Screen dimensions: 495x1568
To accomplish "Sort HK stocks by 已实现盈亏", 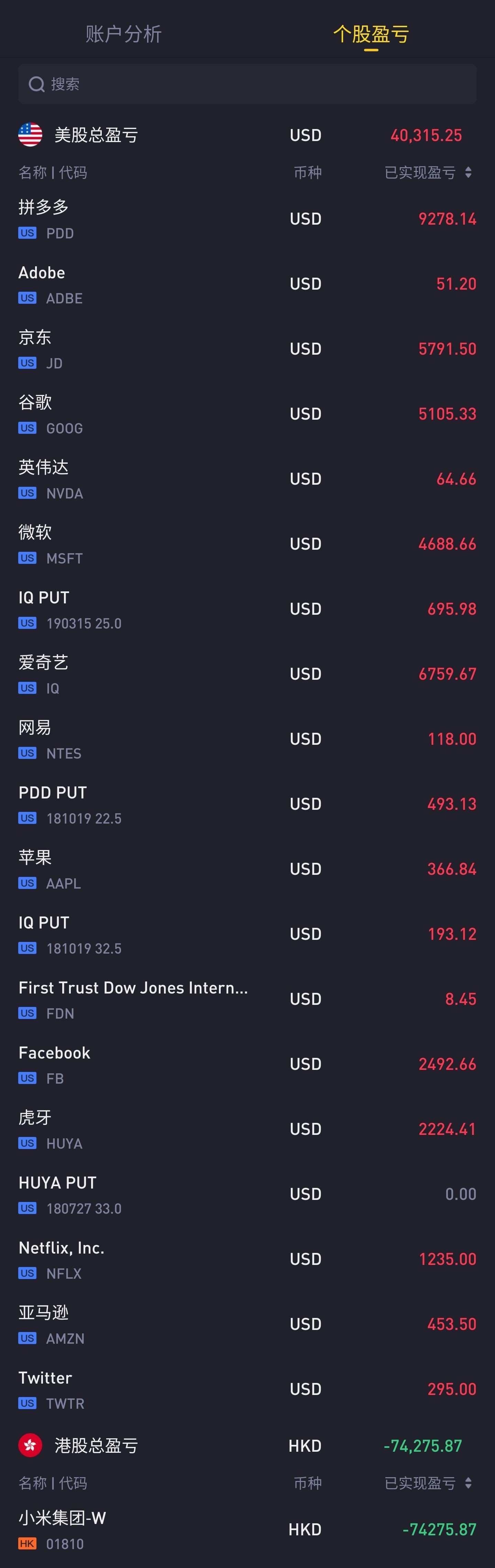I will click(428, 1483).
